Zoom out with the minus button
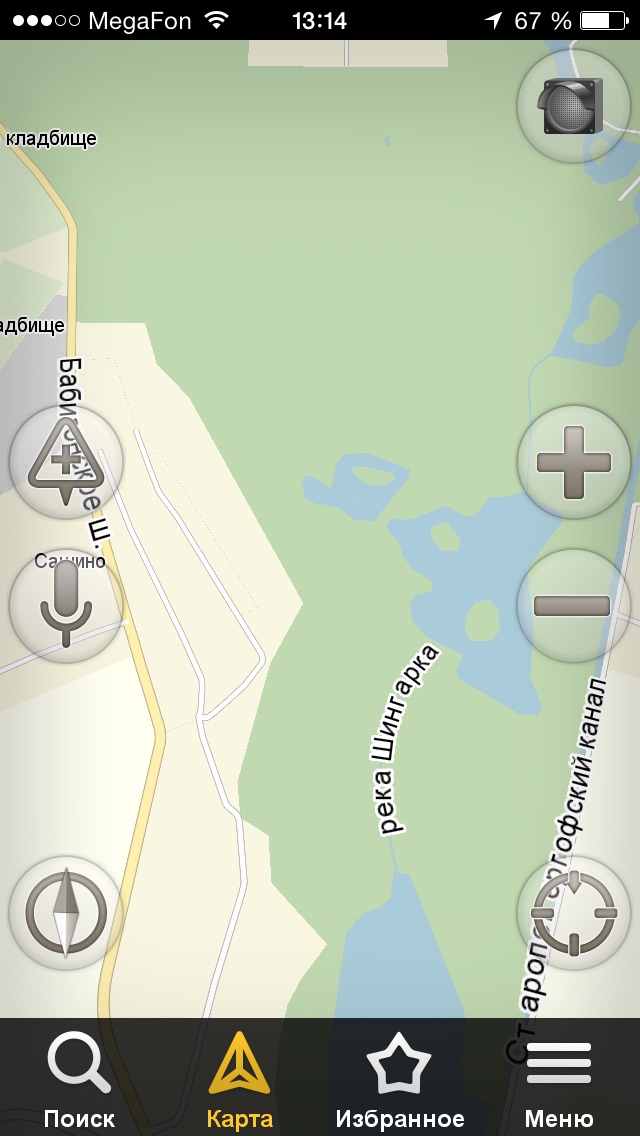The width and height of the screenshot is (640, 1136). coord(573,605)
